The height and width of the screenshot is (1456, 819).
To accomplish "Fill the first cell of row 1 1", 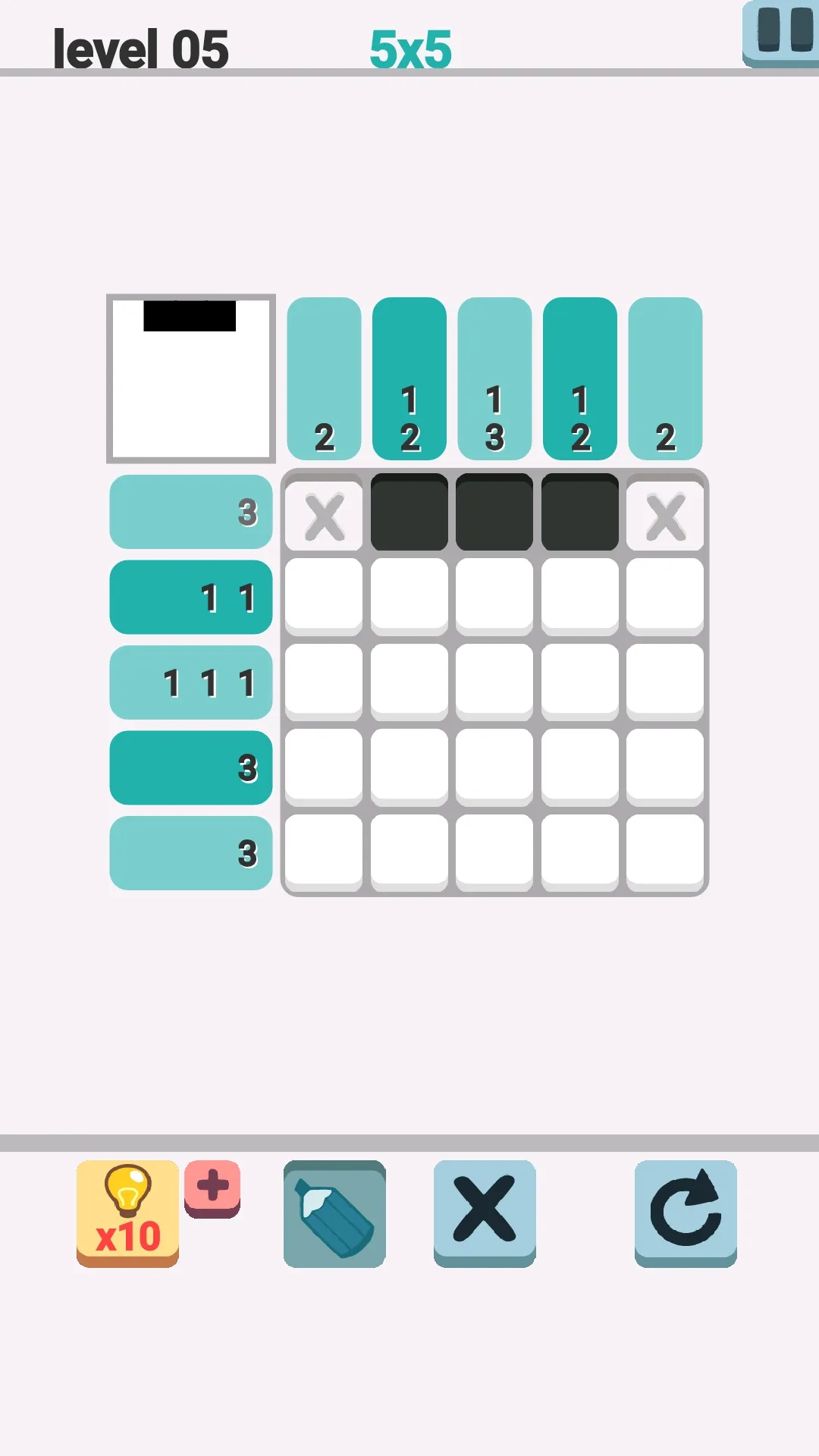I will point(324,598).
